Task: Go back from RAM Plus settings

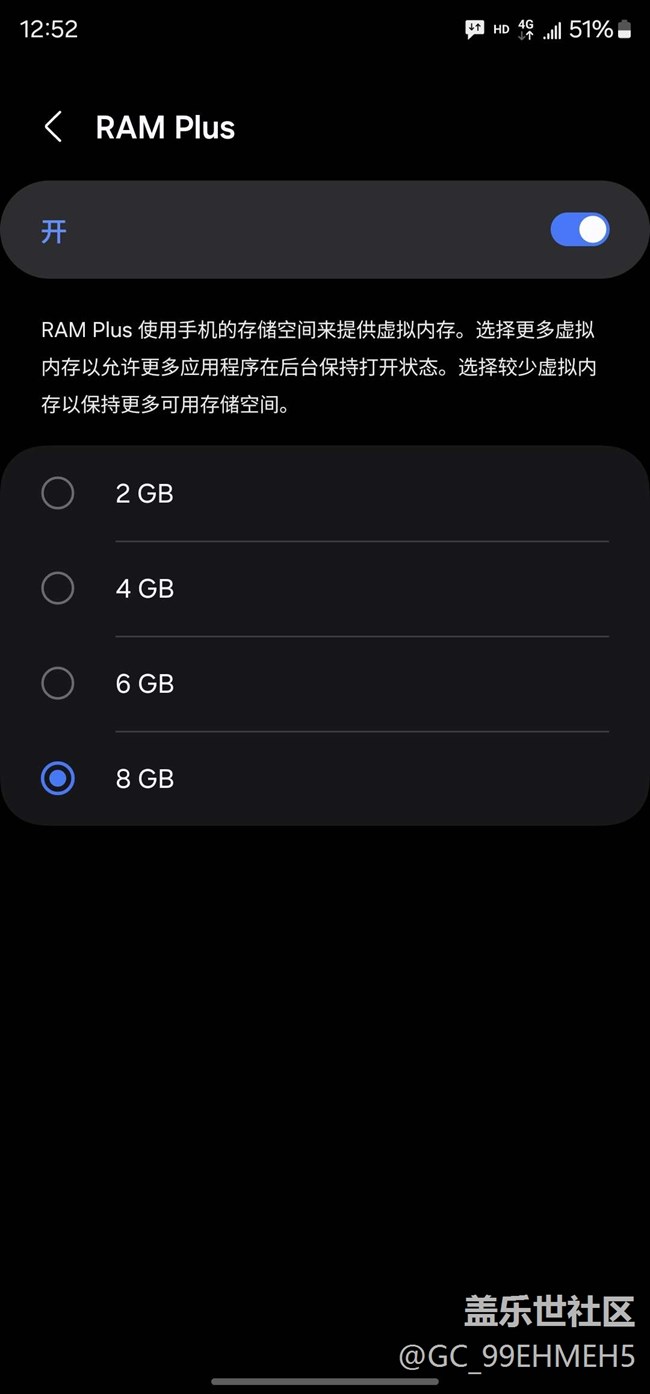Action: click(x=54, y=127)
